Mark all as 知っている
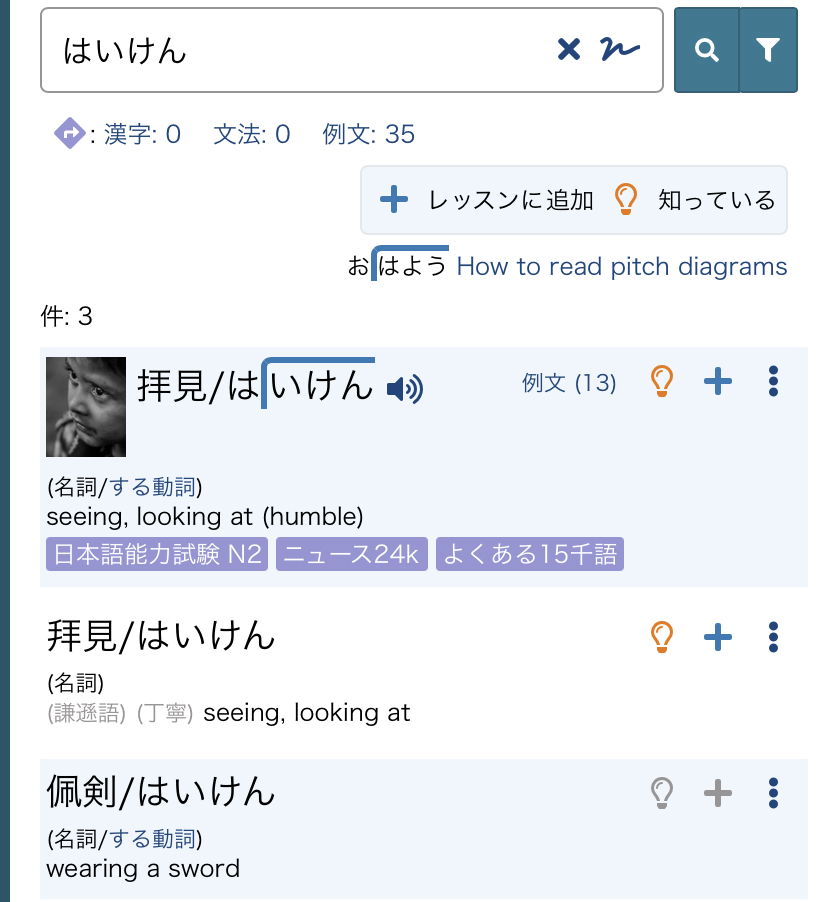This screenshot has height=902, width=828. [x=696, y=200]
